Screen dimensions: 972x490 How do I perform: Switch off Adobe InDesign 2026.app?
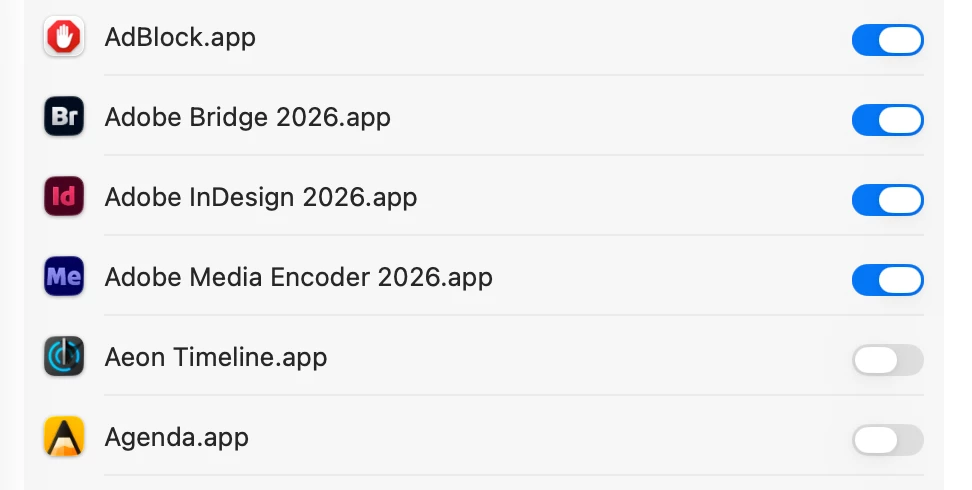(x=888, y=200)
